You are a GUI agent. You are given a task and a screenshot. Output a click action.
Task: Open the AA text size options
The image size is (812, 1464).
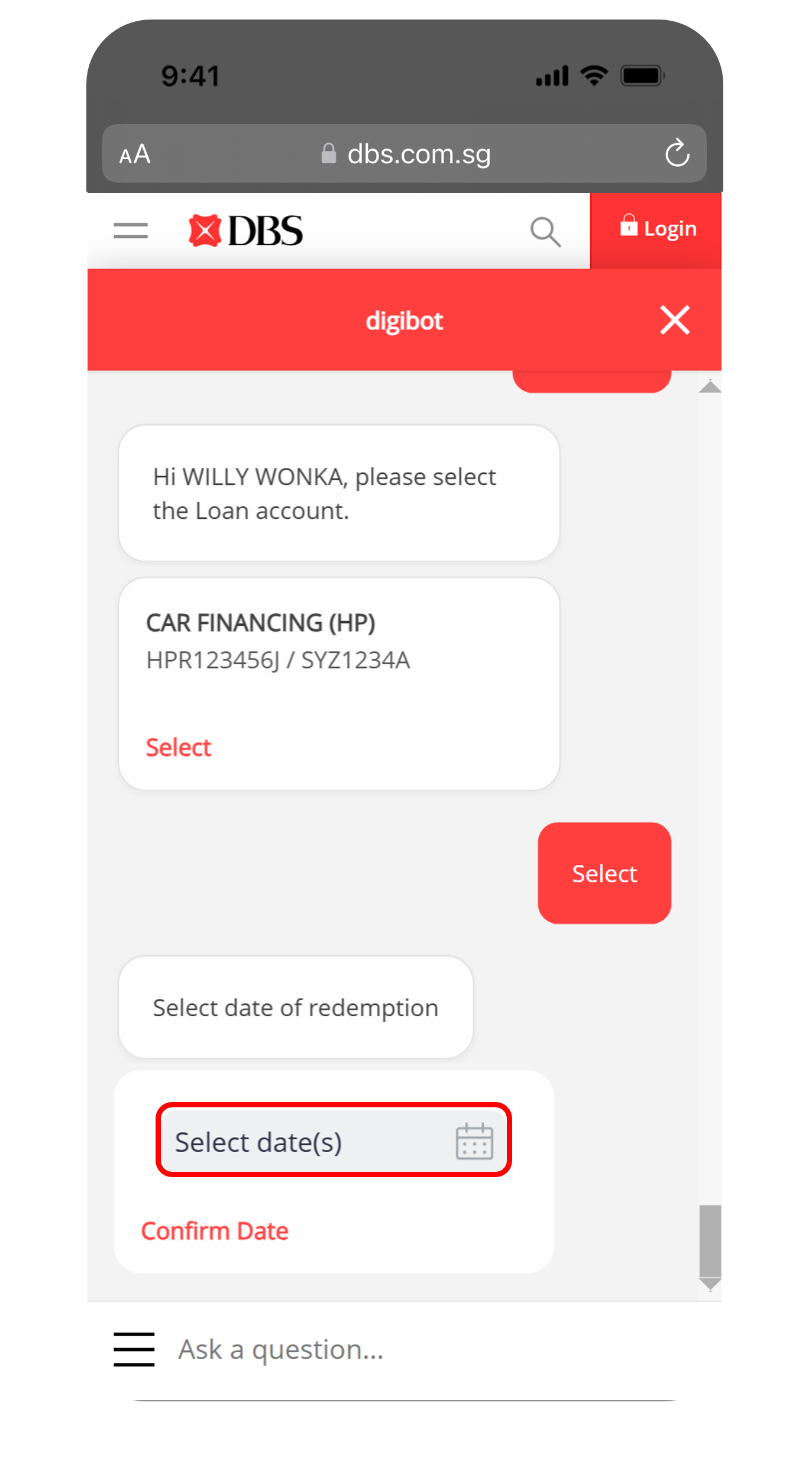[x=135, y=154]
